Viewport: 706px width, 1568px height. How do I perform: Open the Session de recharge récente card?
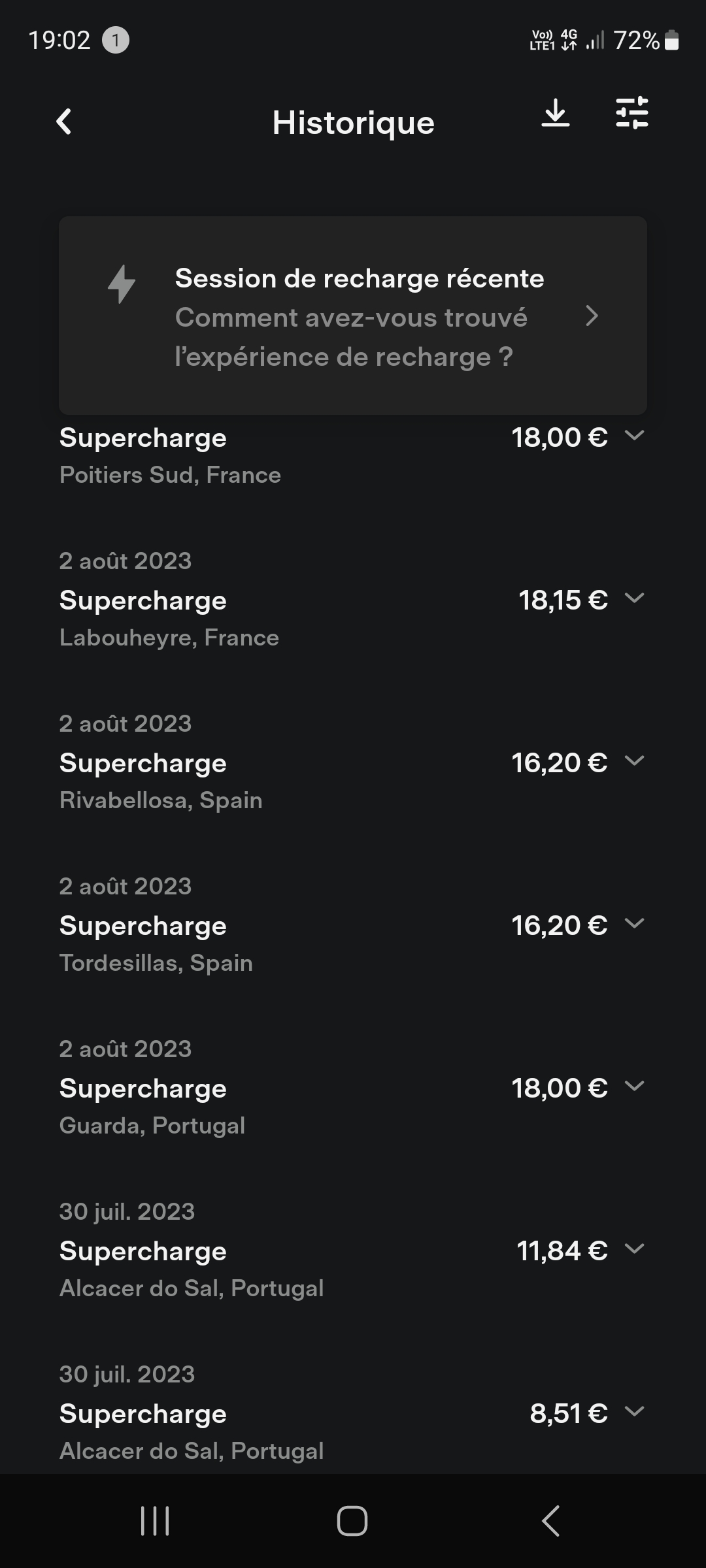point(353,316)
